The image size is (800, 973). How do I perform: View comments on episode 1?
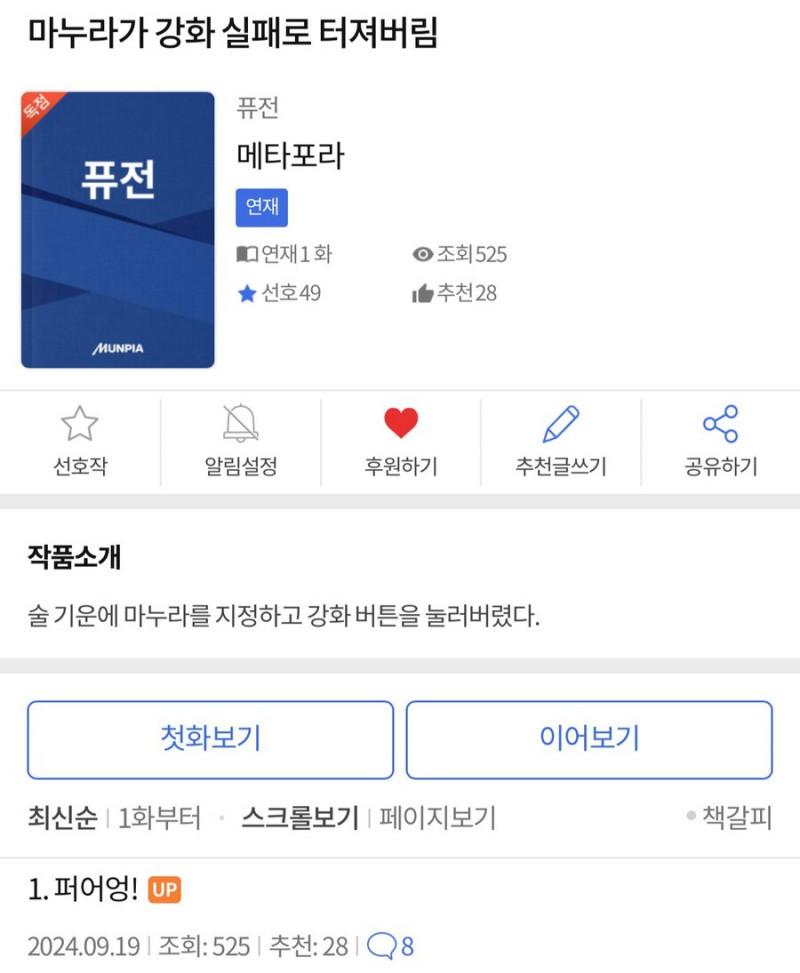click(391, 945)
